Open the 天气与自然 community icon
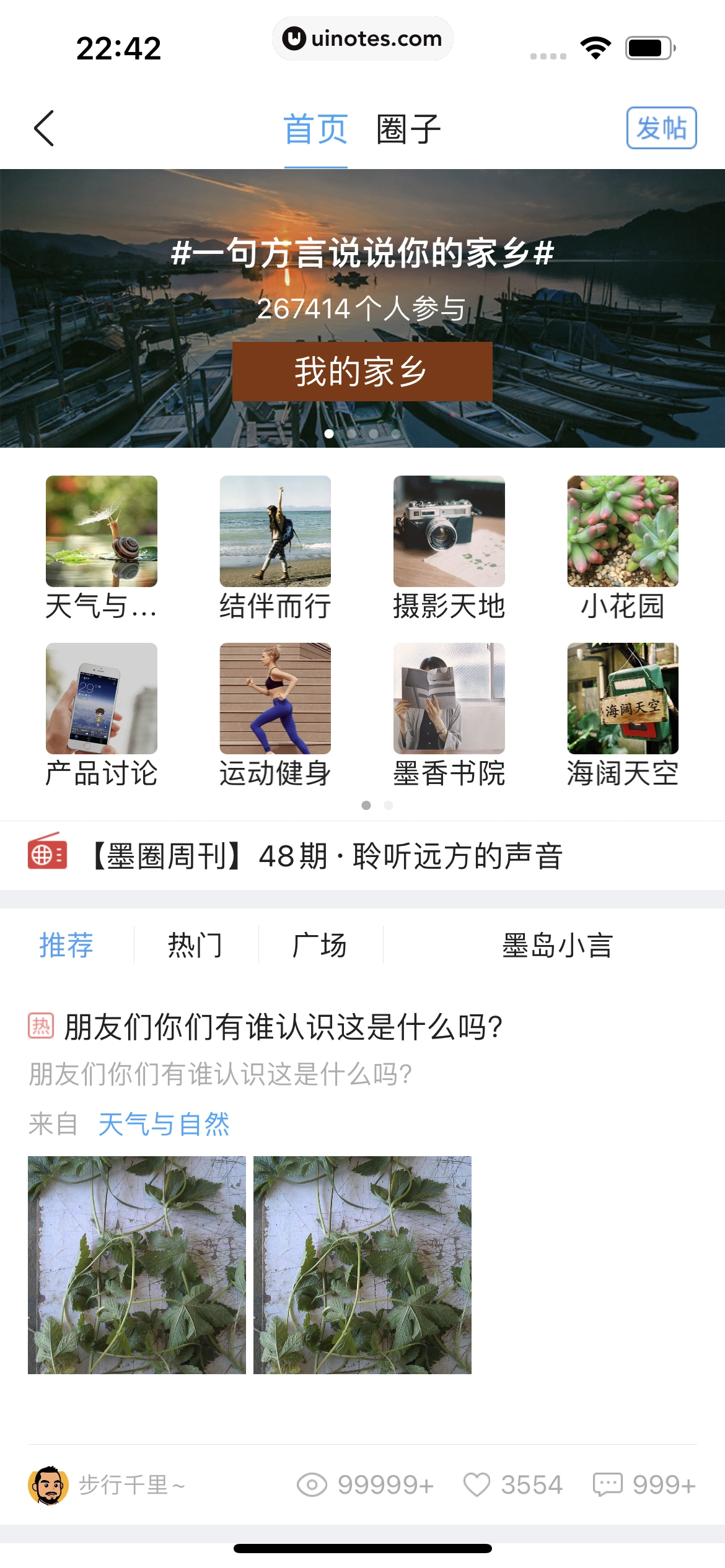 tap(101, 531)
